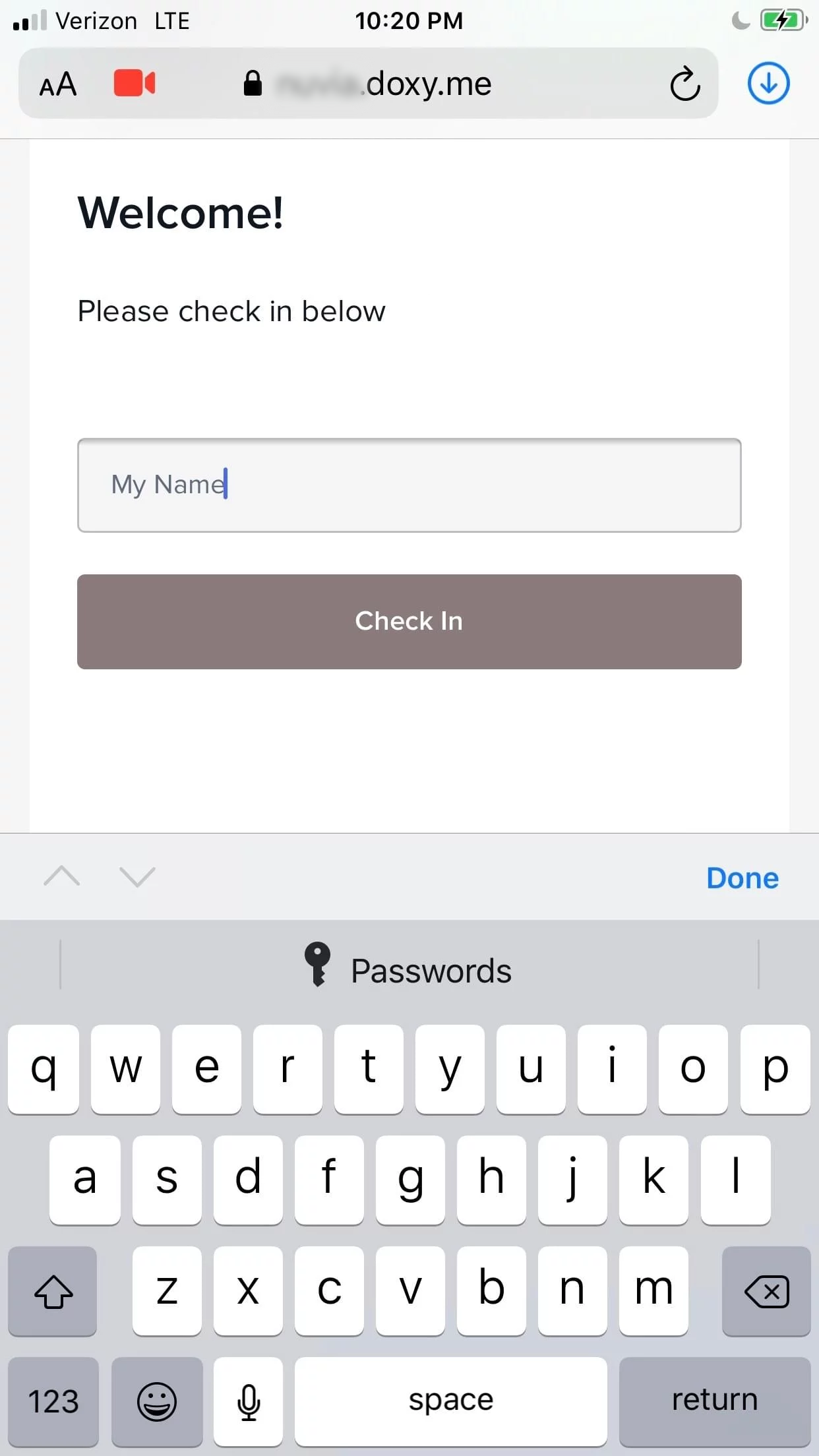
Task: Open Safari downloads
Action: (768, 84)
